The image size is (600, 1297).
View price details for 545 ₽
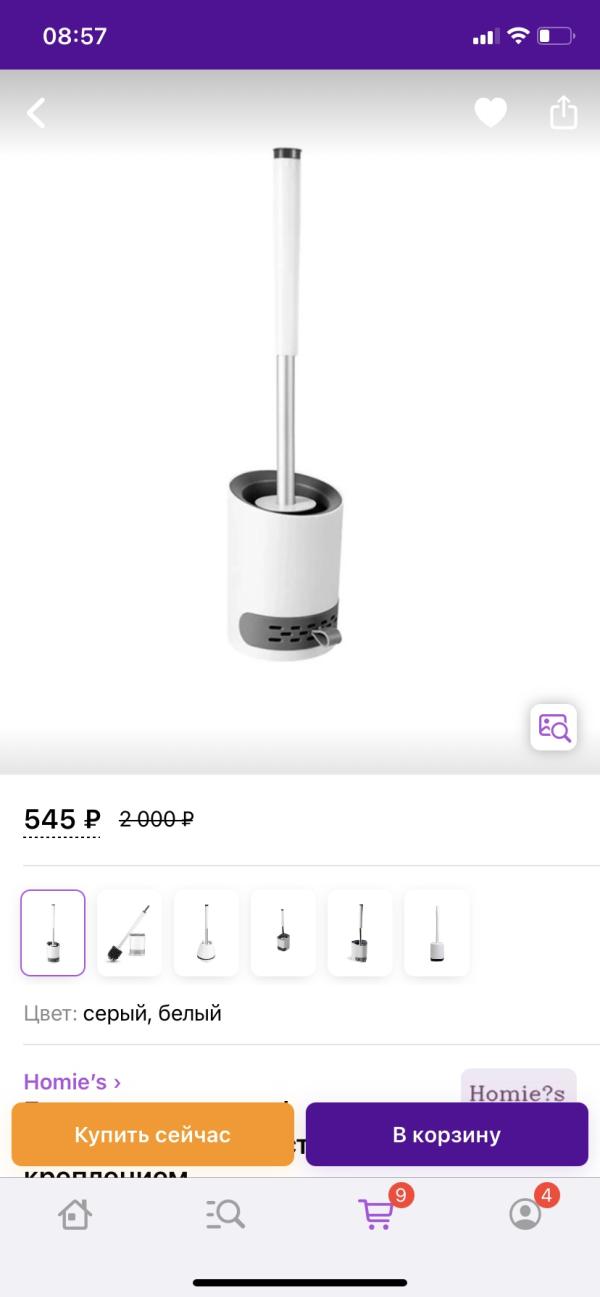[x=62, y=820]
